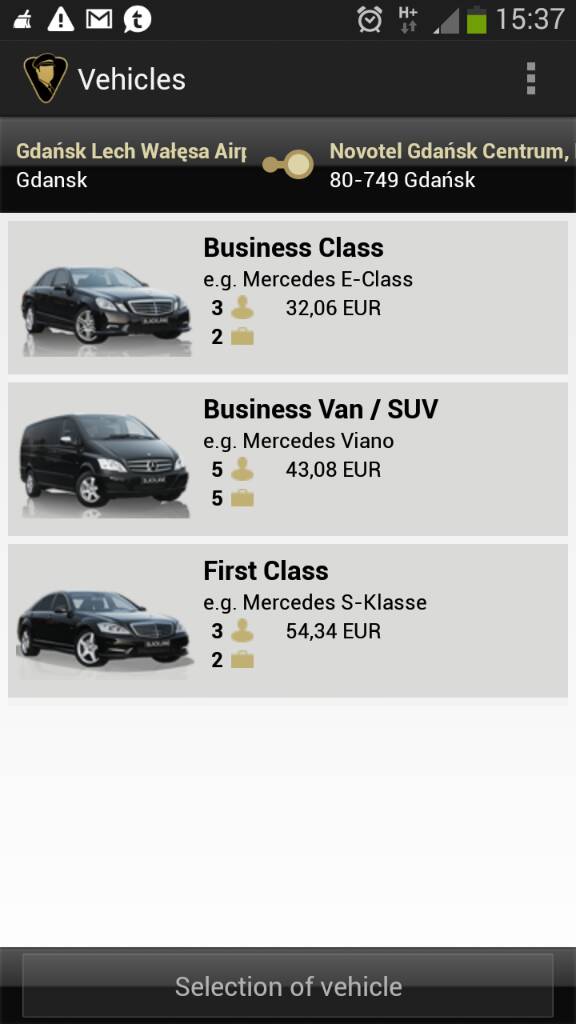
Task: Choose the Business Van / SUV option
Action: point(288,459)
